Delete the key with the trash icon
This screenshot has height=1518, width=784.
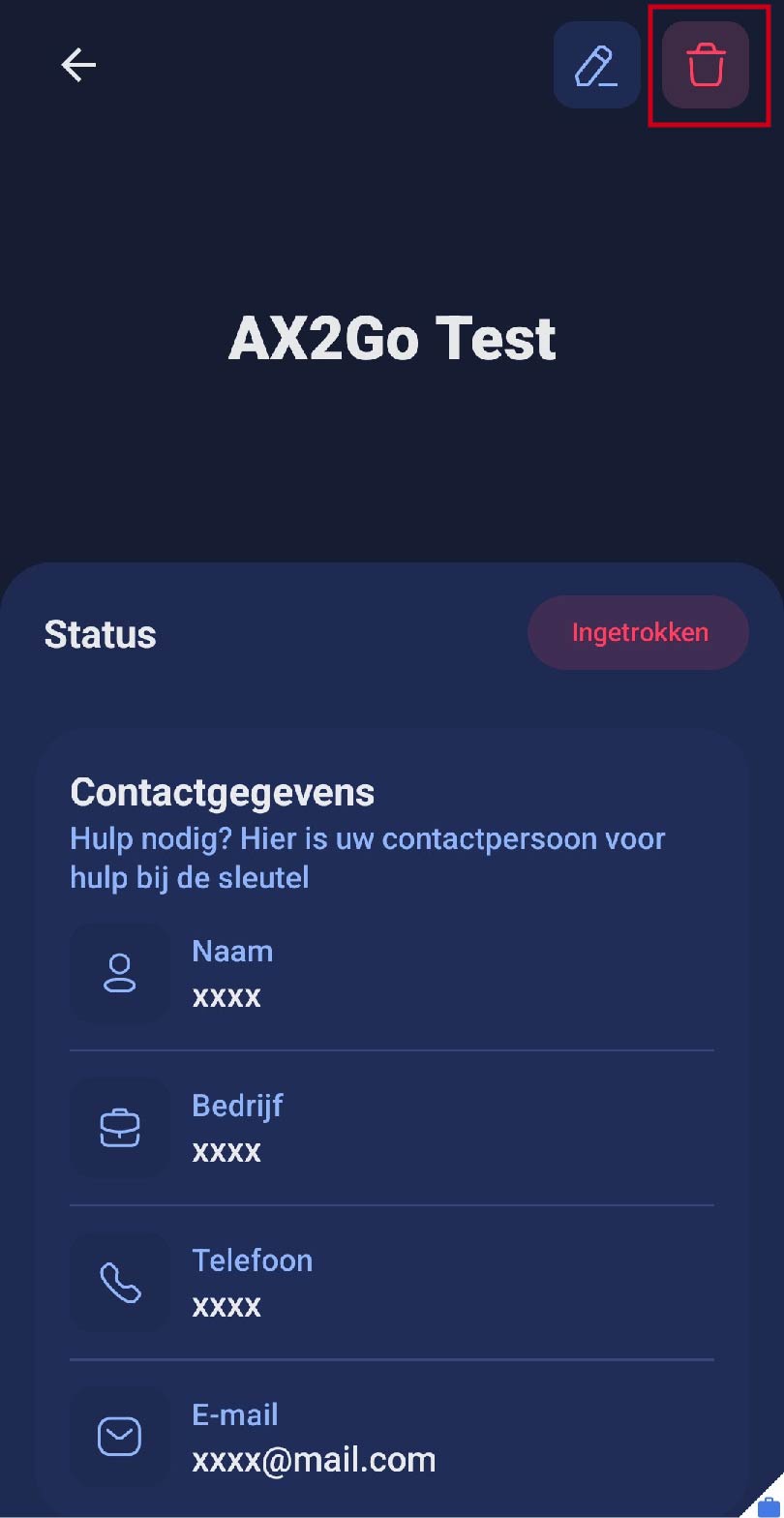pos(706,65)
